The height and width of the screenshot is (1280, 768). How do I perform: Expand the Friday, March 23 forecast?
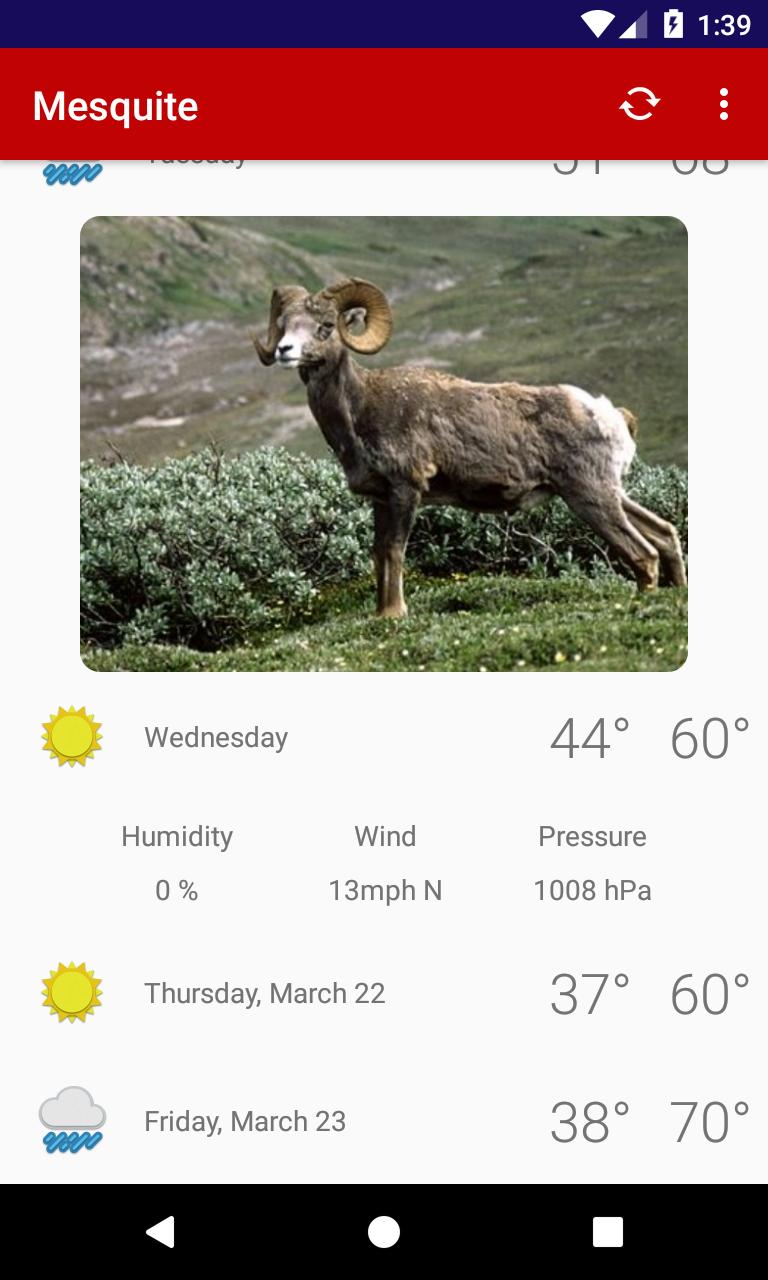pyautogui.click(x=384, y=1122)
